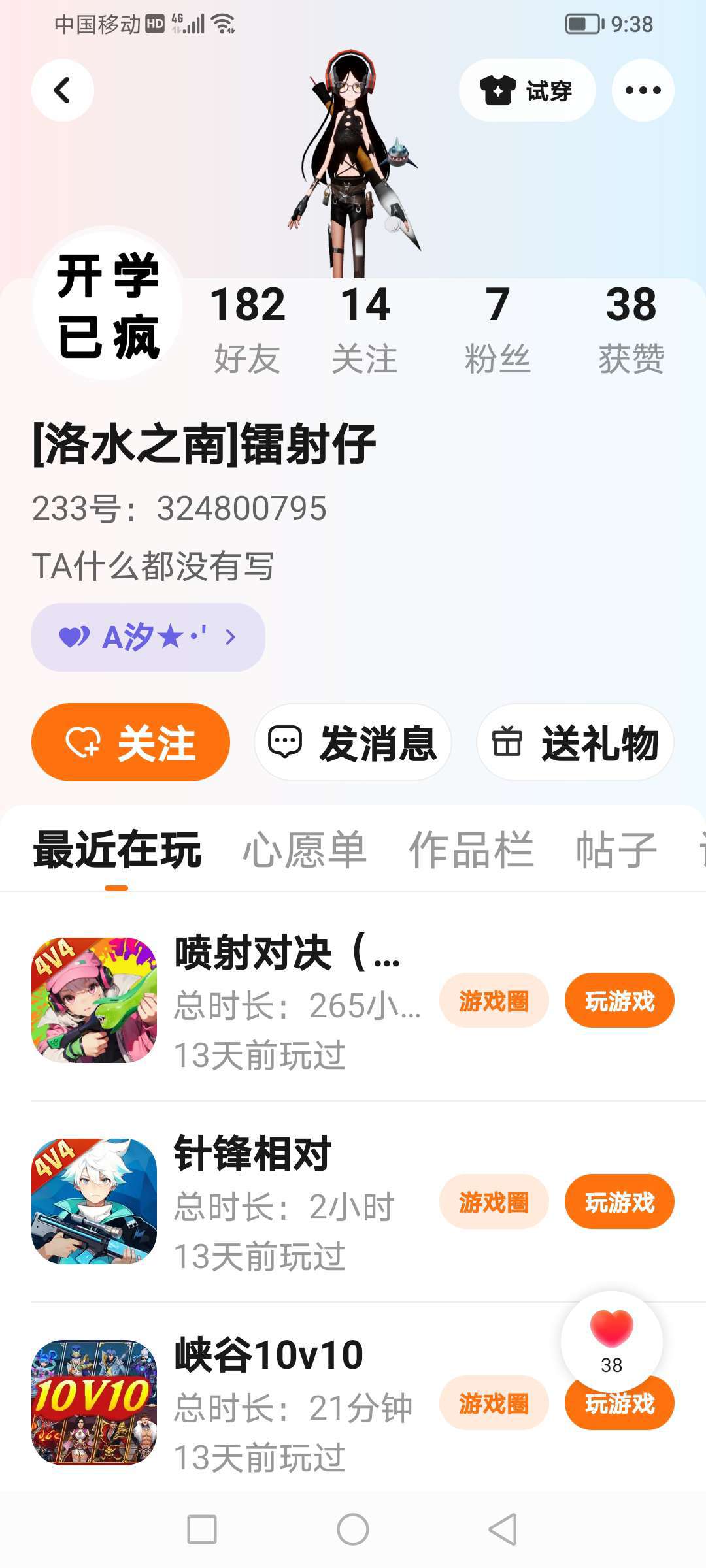Open the A汐★ relationship chip

pos(148,637)
